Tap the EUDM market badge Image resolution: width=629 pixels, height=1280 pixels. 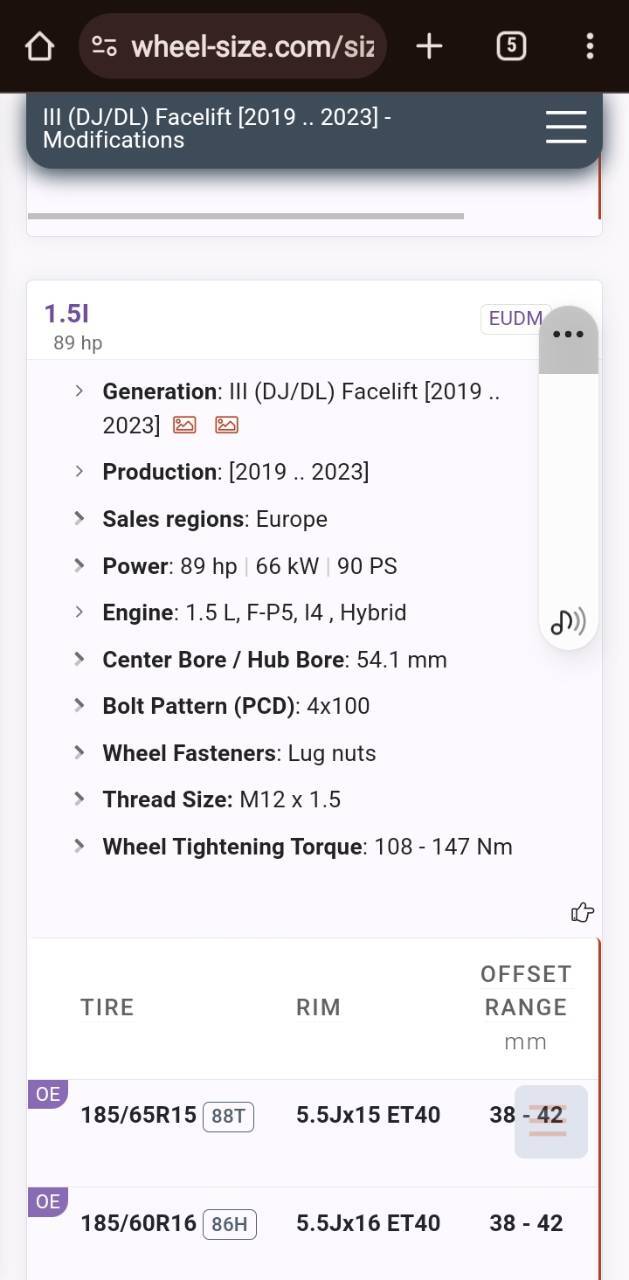(x=515, y=319)
